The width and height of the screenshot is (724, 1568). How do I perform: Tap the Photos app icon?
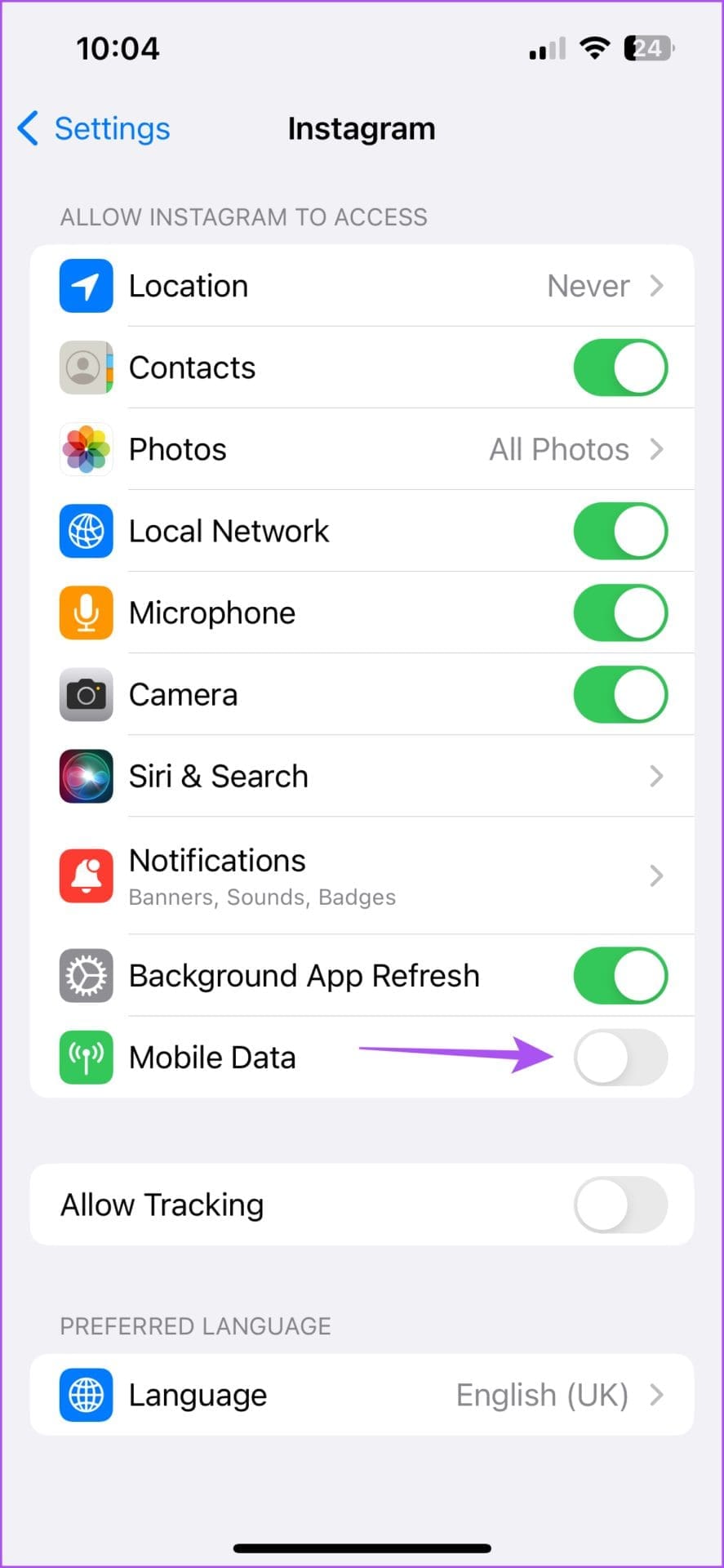(86, 449)
